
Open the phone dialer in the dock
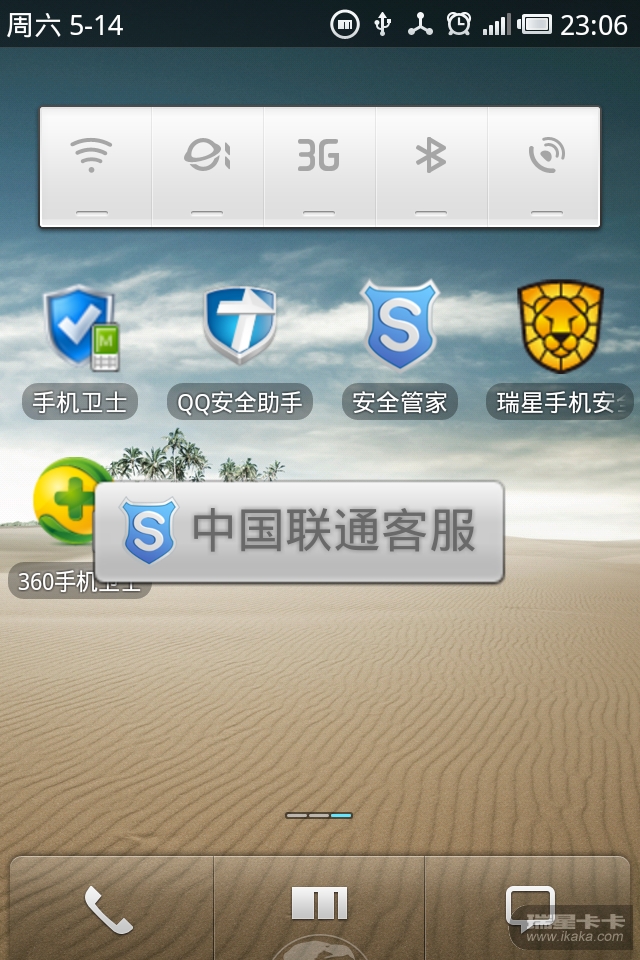click(x=110, y=908)
